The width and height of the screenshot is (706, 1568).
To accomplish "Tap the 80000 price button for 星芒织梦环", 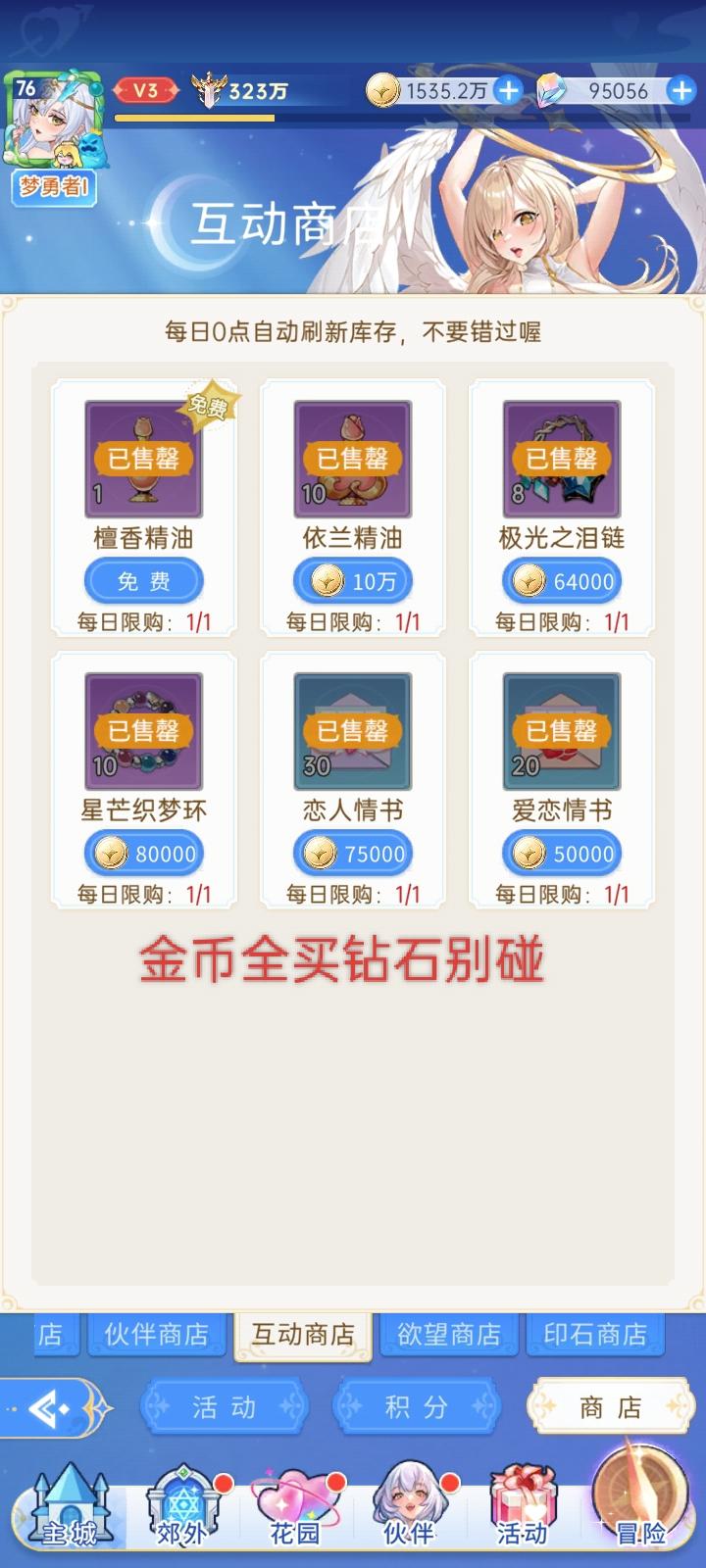I will [144, 854].
